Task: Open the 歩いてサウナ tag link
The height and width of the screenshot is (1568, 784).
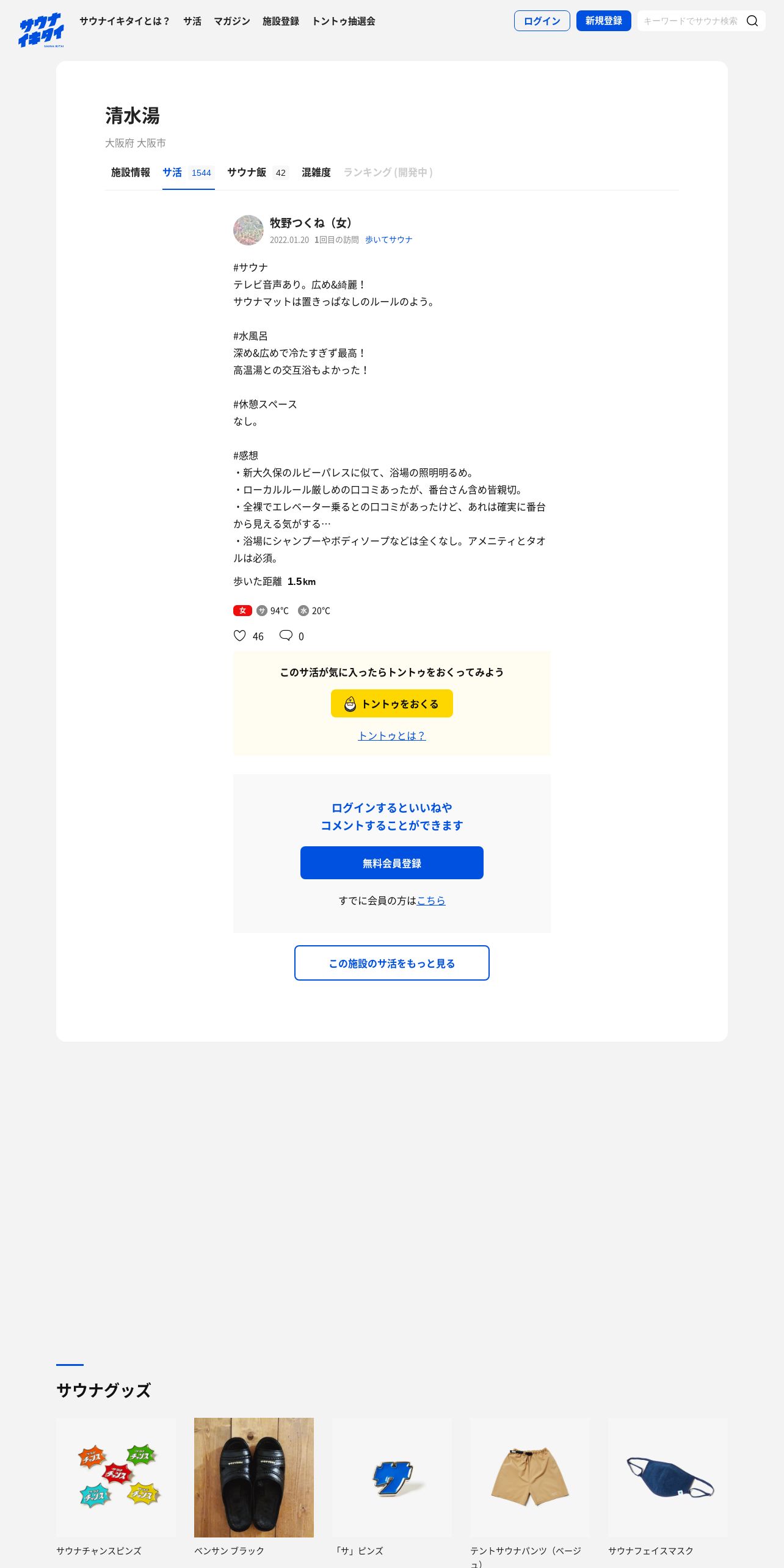Action: pyautogui.click(x=388, y=240)
